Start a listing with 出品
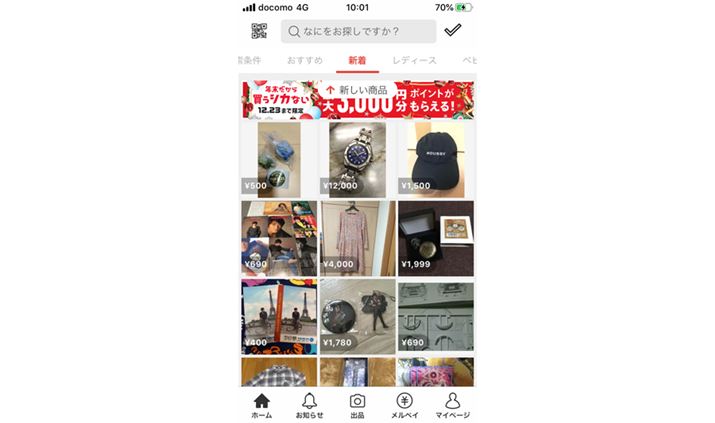This screenshot has width=715, height=423. (x=357, y=405)
